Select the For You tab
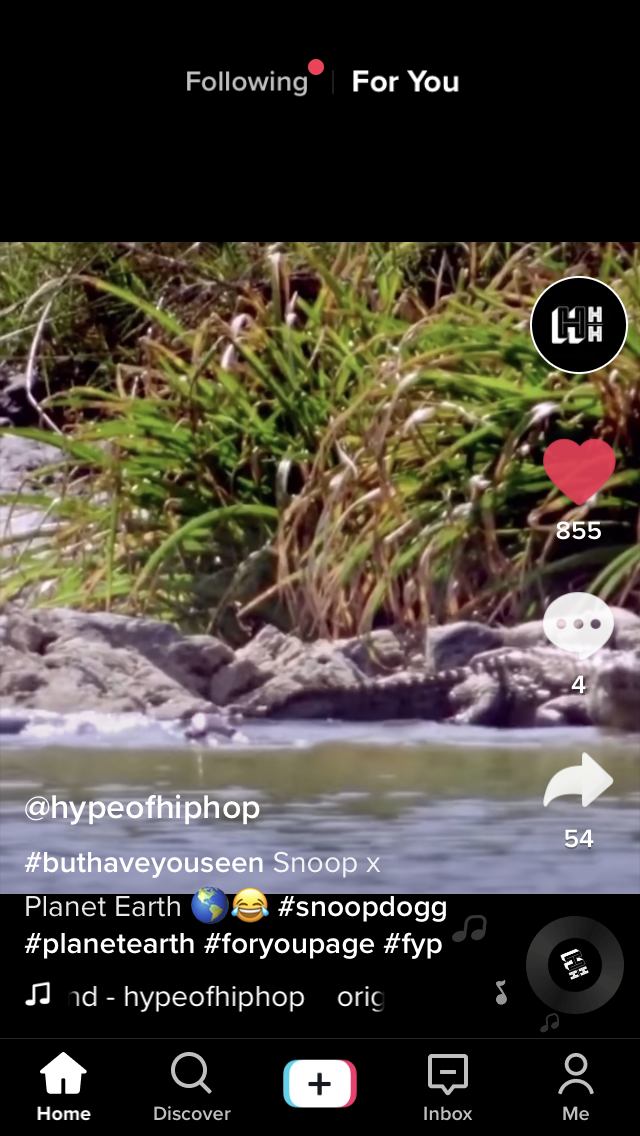The height and width of the screenshot is (1136, 640). point(405,82)
